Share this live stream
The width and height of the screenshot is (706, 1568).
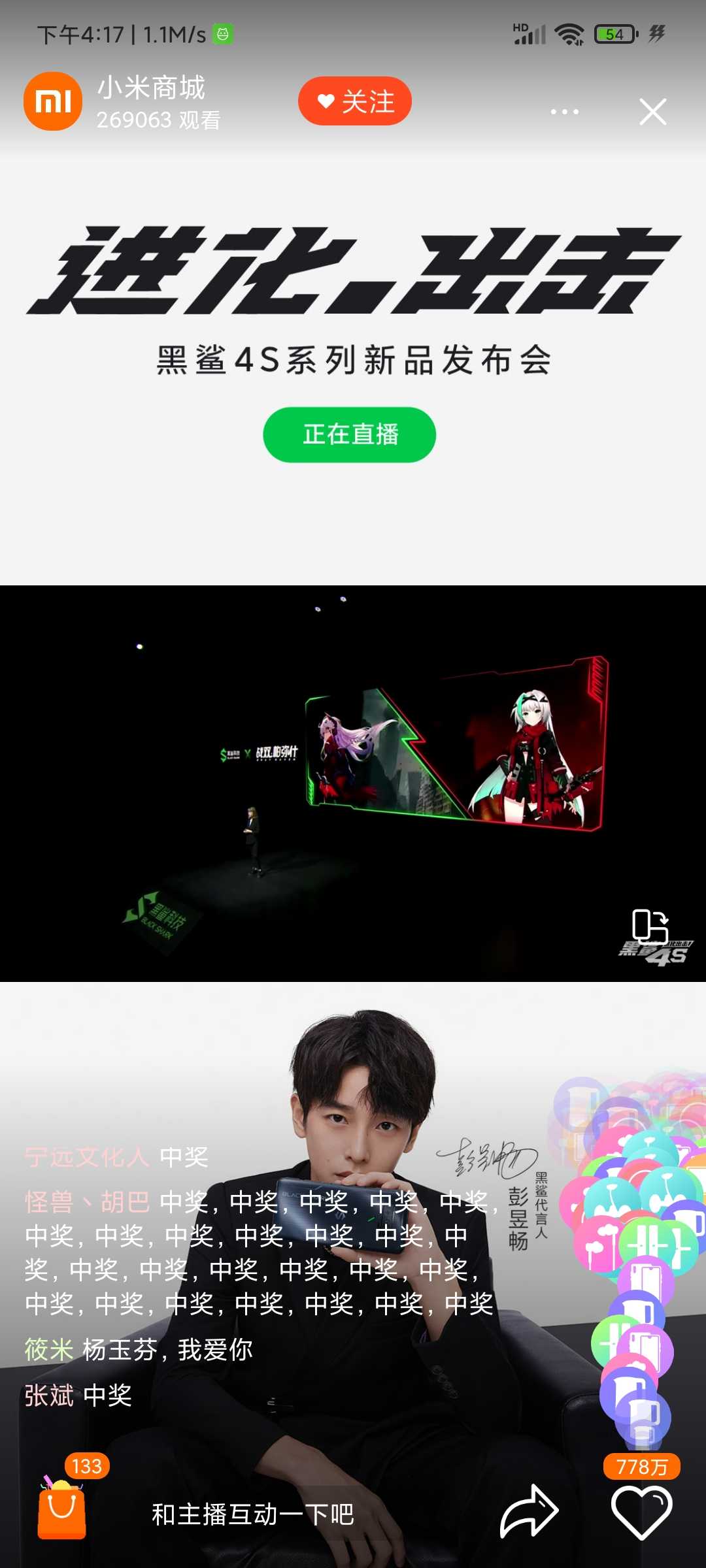tap(528, 1512)
